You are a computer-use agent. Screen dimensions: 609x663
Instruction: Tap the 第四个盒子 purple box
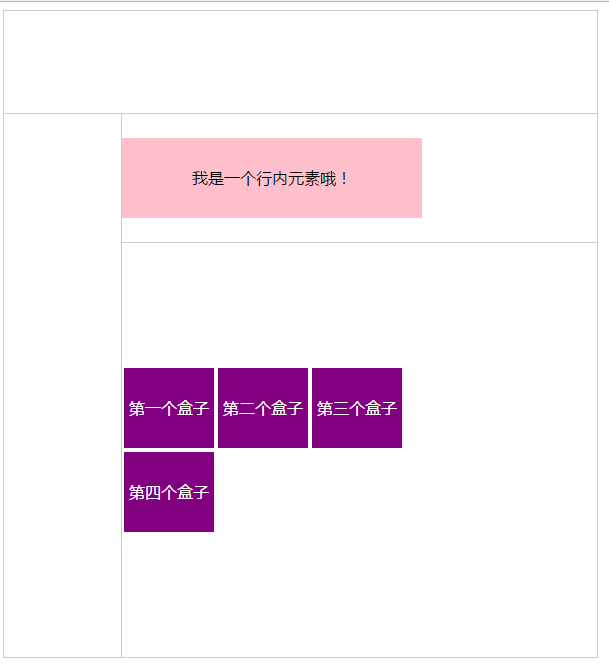(x=169, y=492)
